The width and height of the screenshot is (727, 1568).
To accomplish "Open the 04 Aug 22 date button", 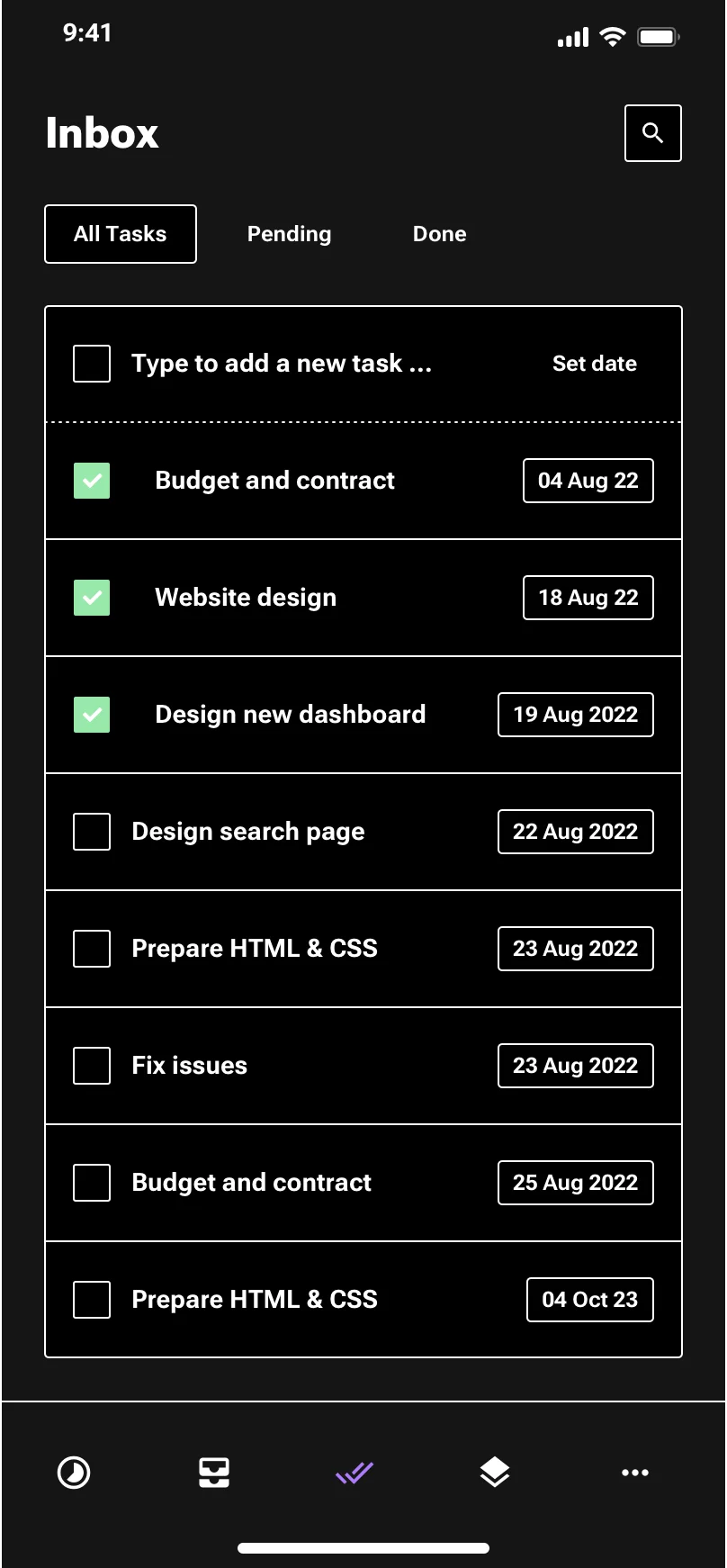I will click(x=588, y=481).
